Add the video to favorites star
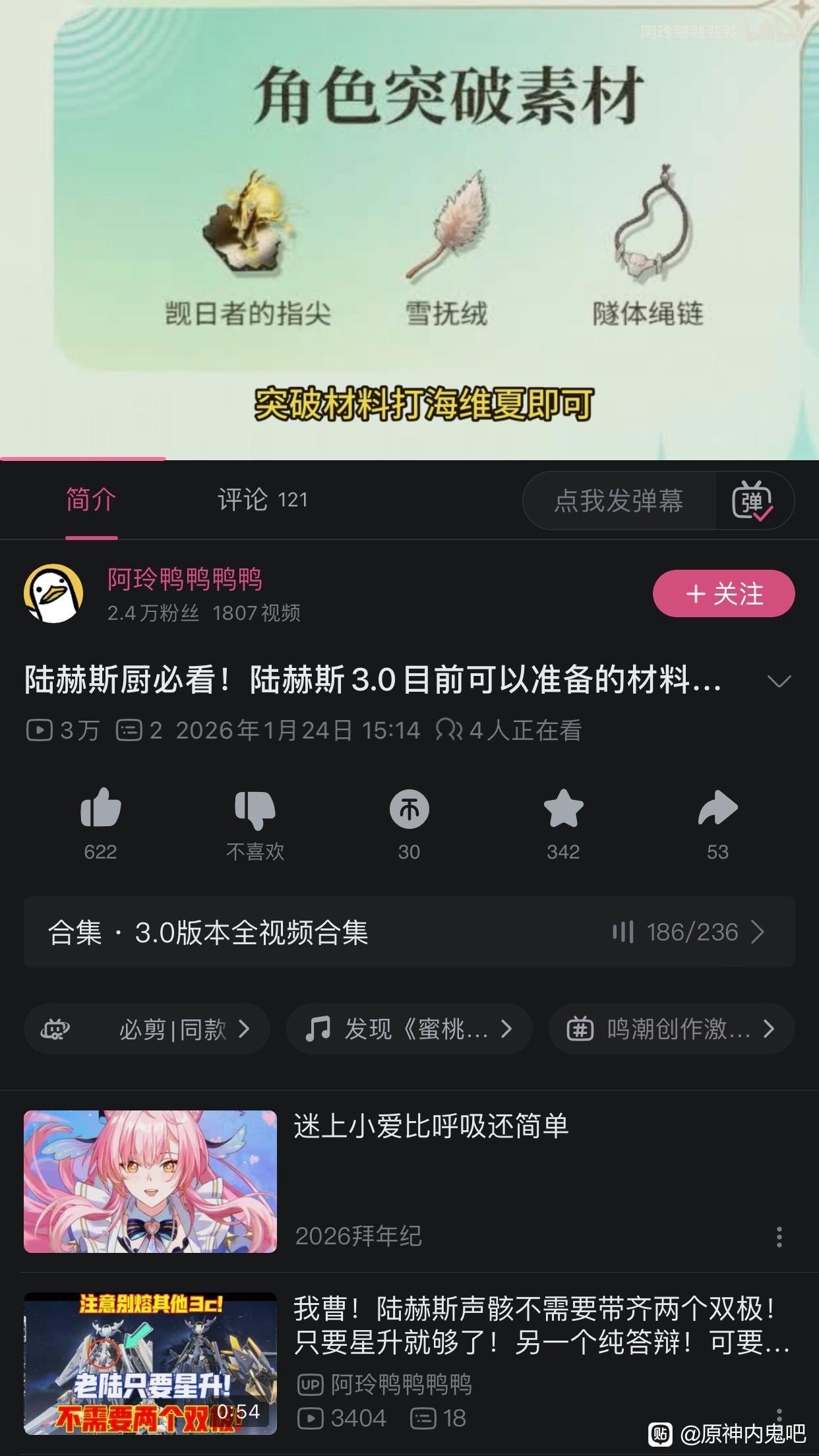This screenshot has width=819, height=1456. [563, 808]
